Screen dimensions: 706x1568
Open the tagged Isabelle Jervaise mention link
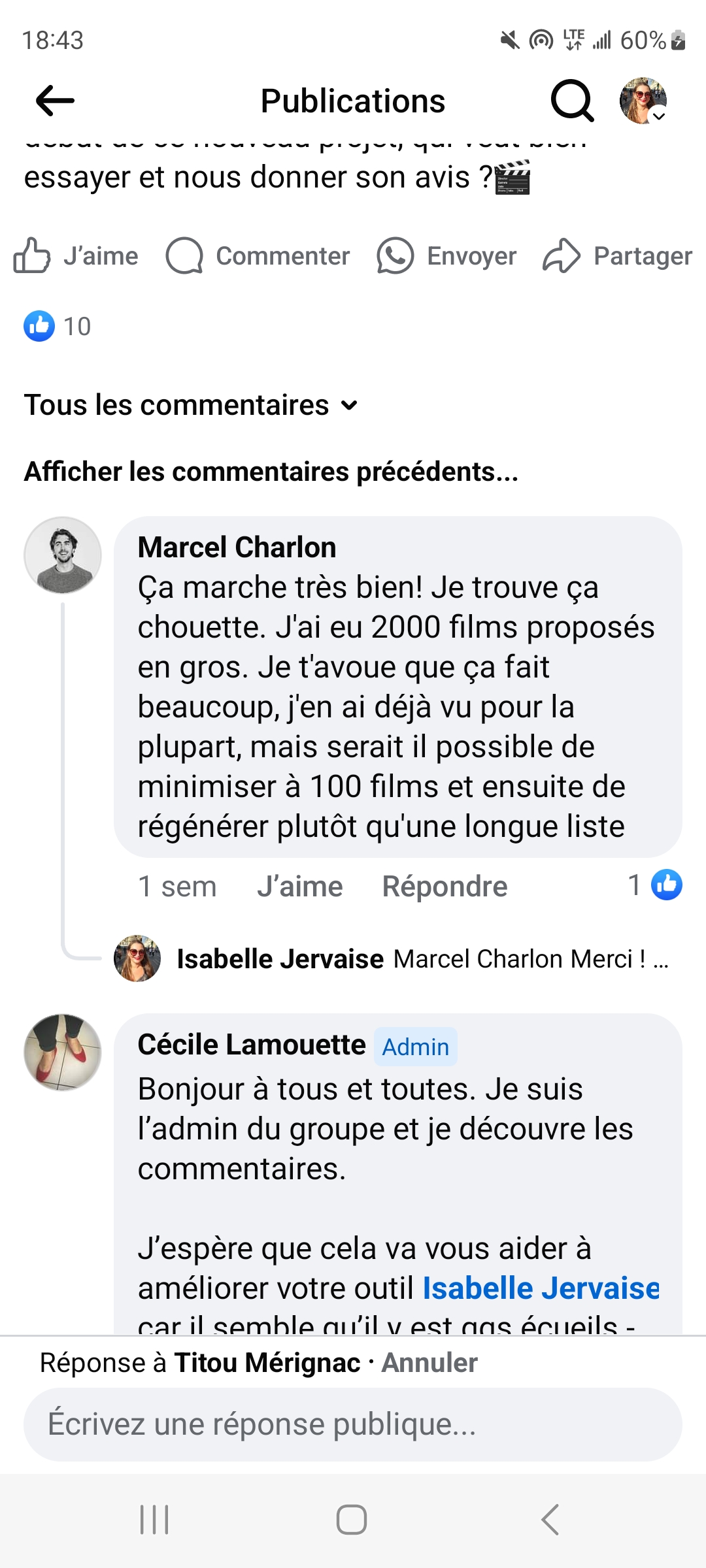541,1288
